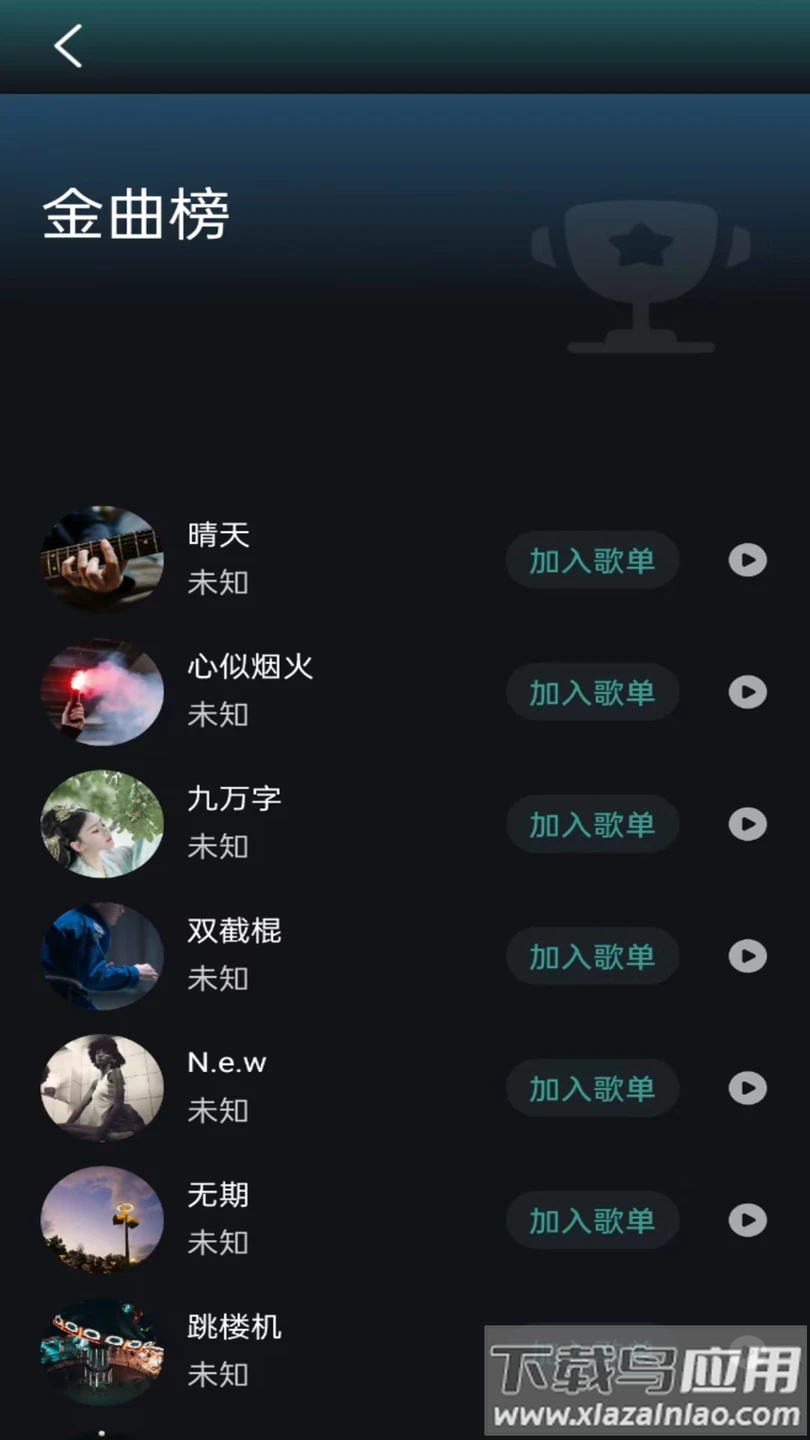Add 心似烟火 to playlist
Image resolution: width=810 pixels, height=1440 pixels.
592,692
